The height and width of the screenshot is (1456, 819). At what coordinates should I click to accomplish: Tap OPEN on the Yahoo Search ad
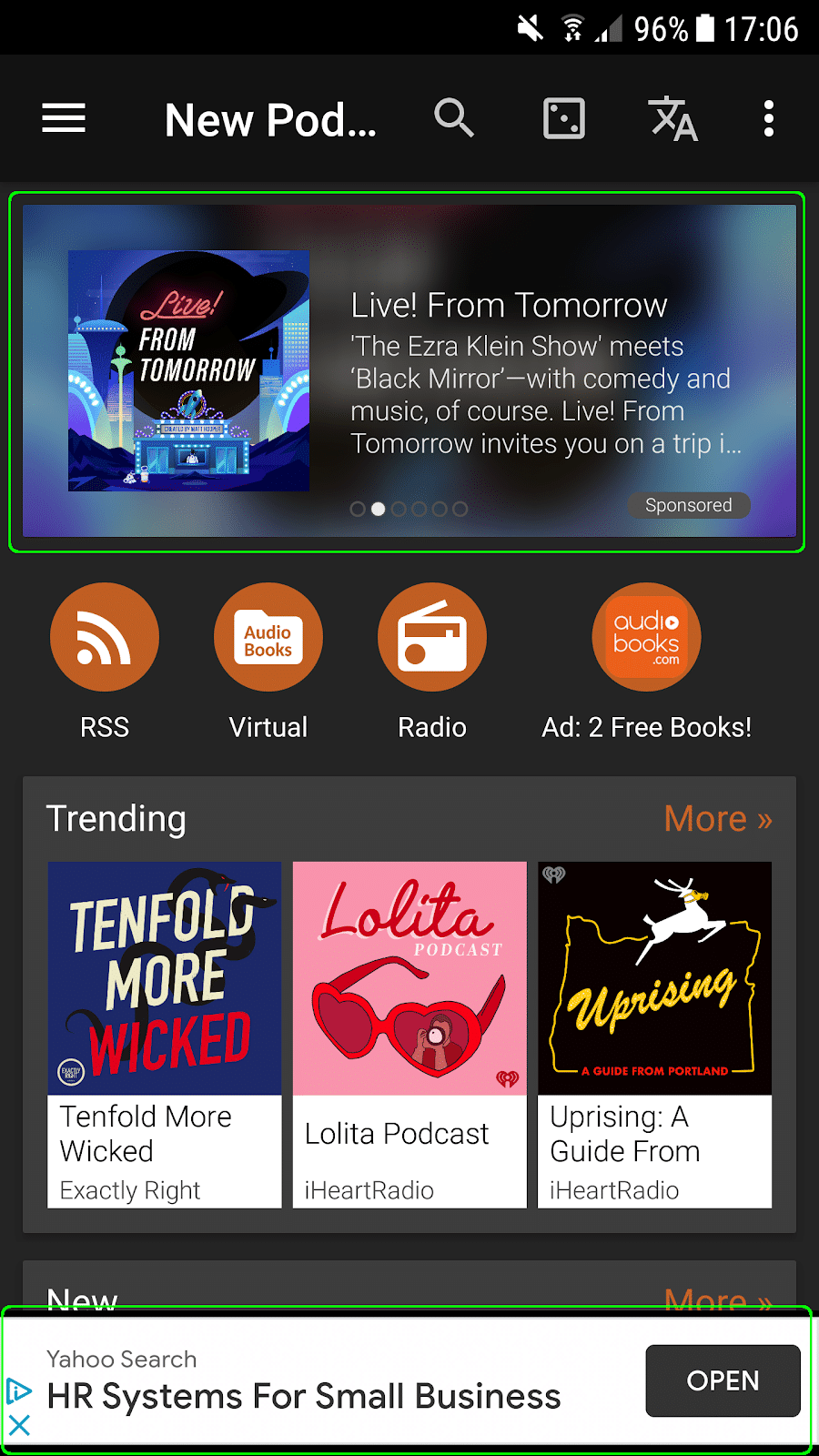(x=723, y=1380)
